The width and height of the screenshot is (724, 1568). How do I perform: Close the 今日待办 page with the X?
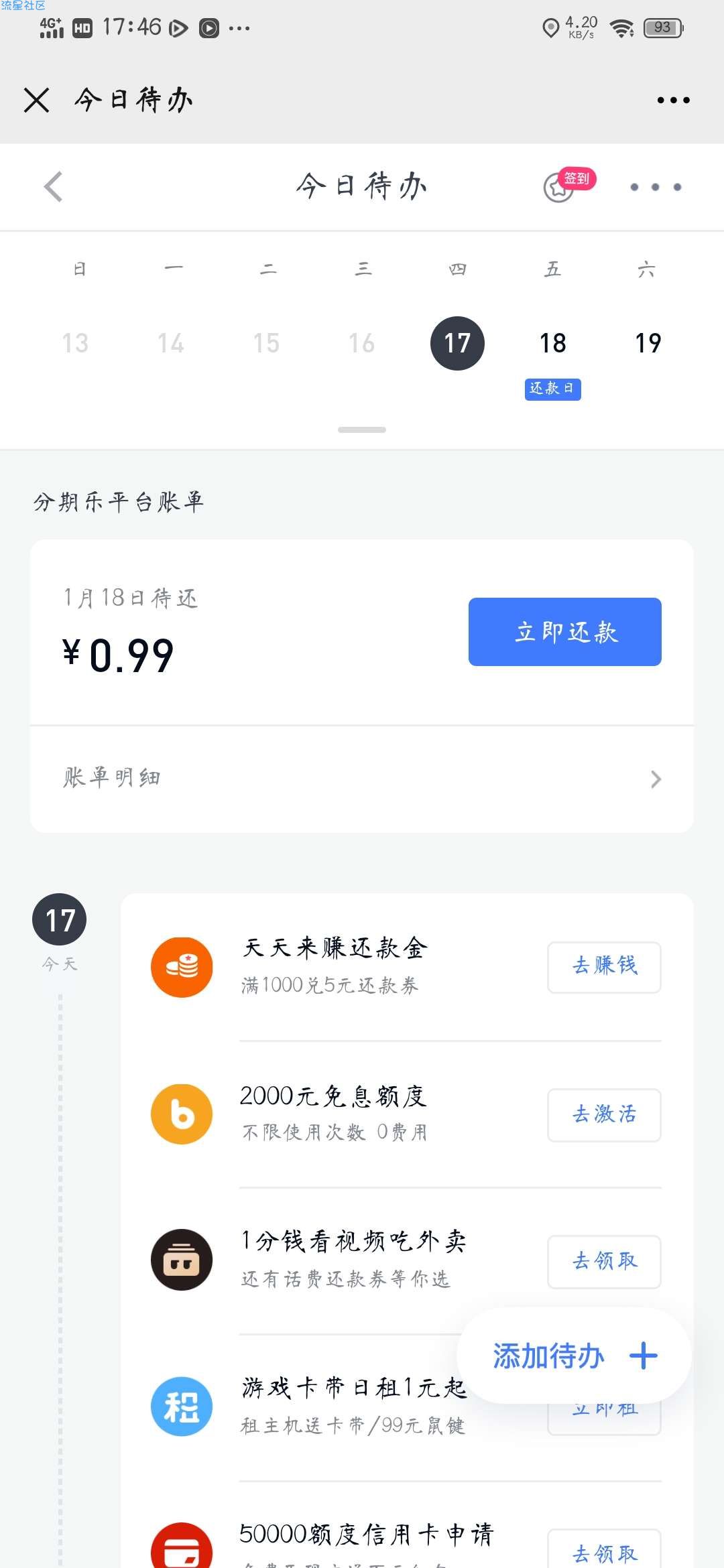coord(36,101)
